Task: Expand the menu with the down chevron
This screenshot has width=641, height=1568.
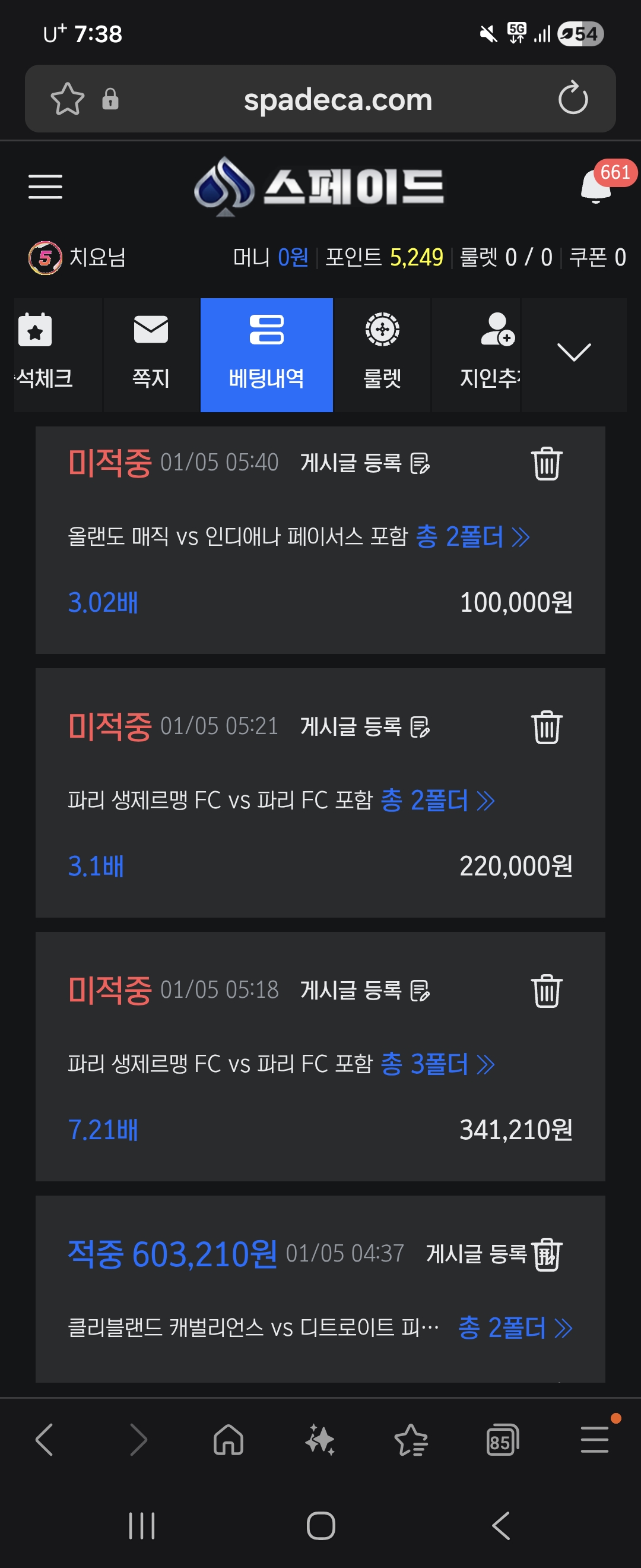Action: point(573,352)
